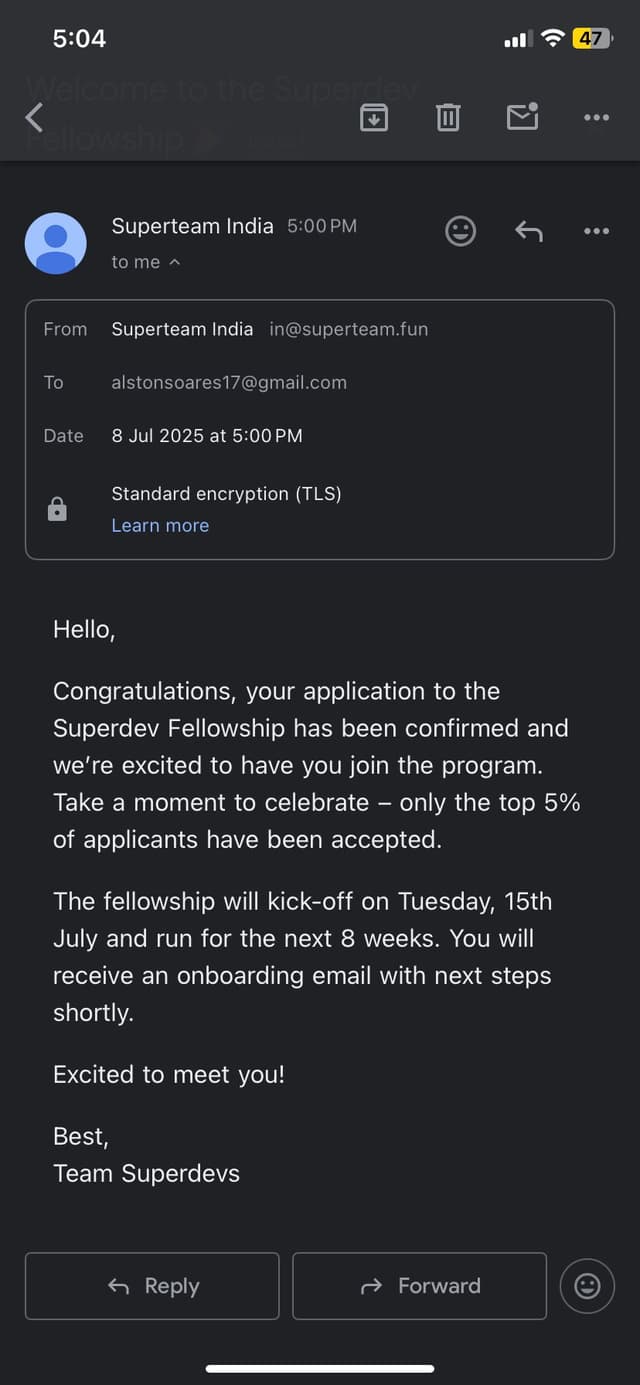Image resolution: width=640 pixels, height=1385 pixels.
Task: Open the message options three-dot menu
Action: click(x=596, y=231)
